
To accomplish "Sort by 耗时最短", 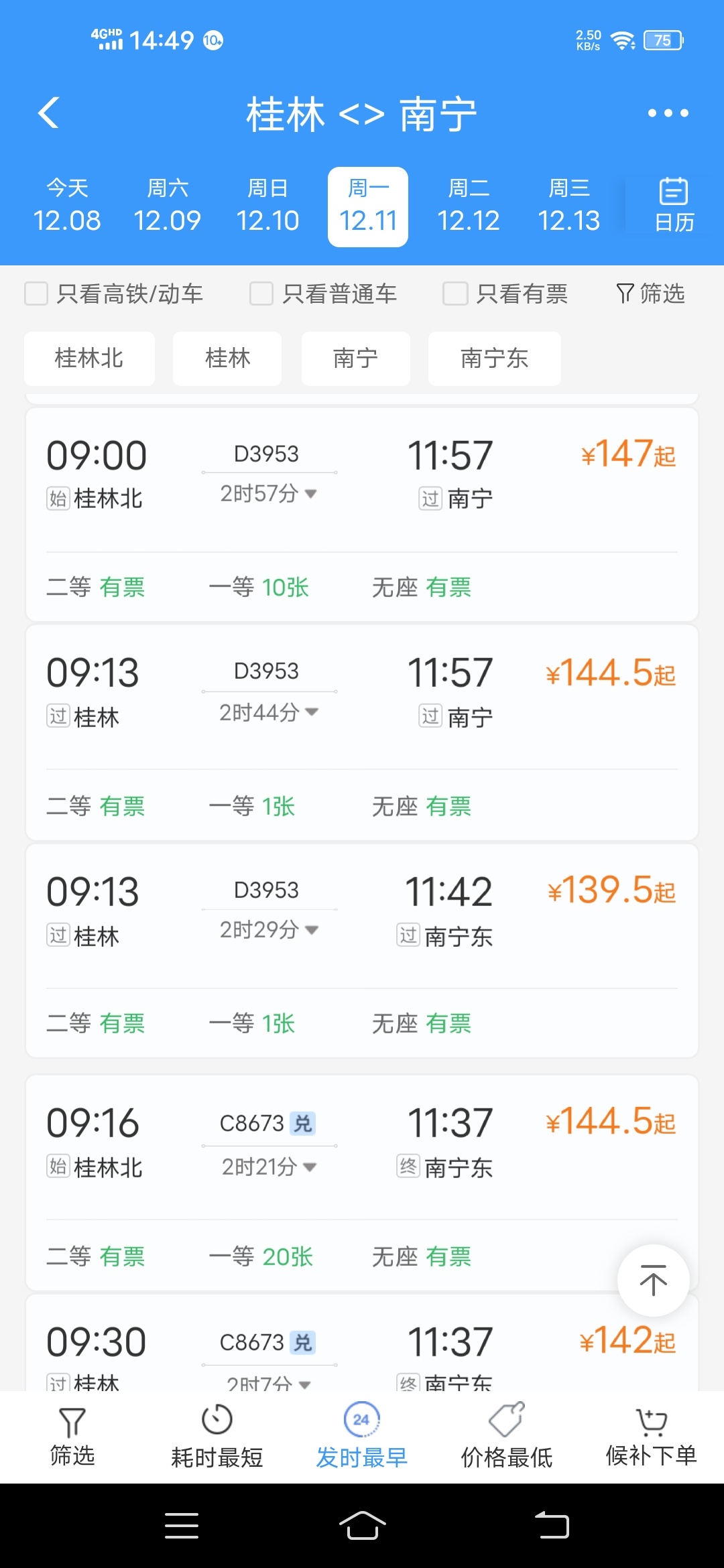I will tap(217, 1437).
